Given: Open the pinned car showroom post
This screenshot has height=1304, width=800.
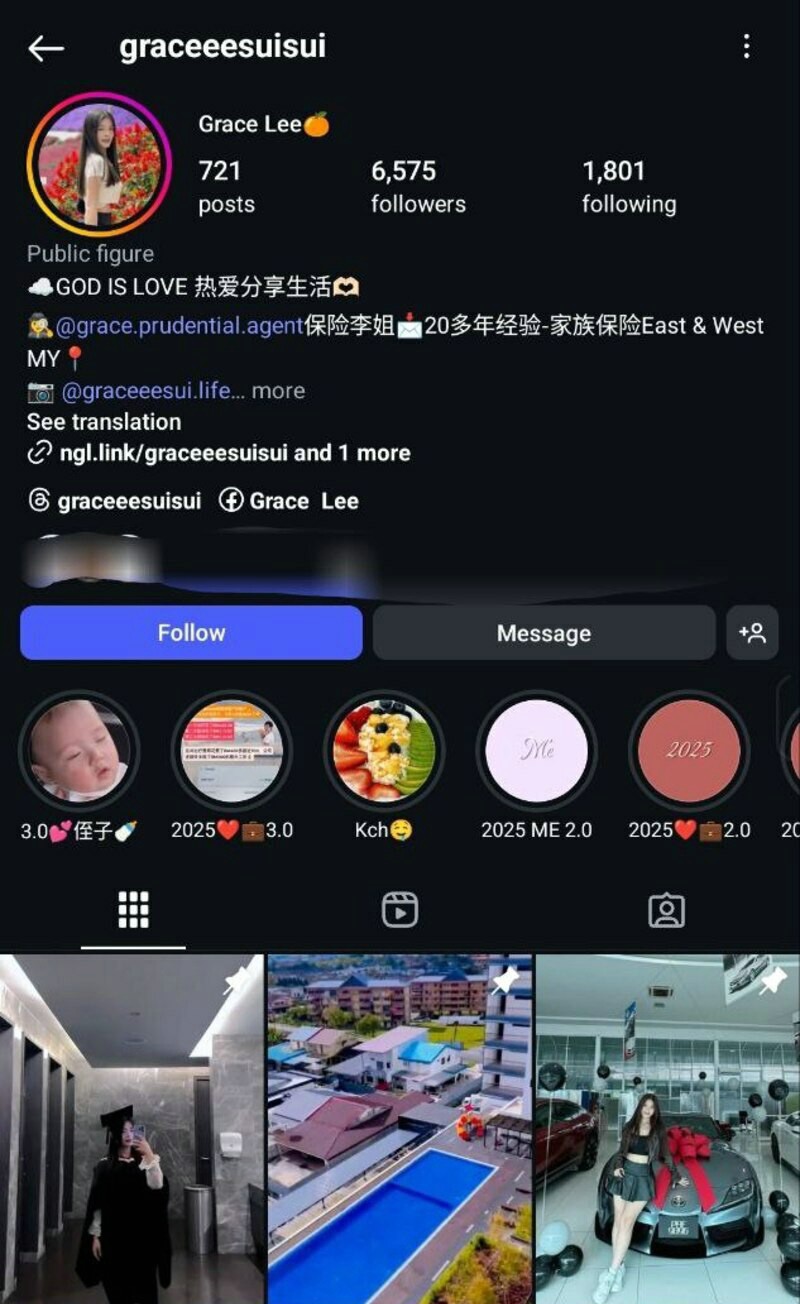Looking at the screenshot, I should [668, 1129].
